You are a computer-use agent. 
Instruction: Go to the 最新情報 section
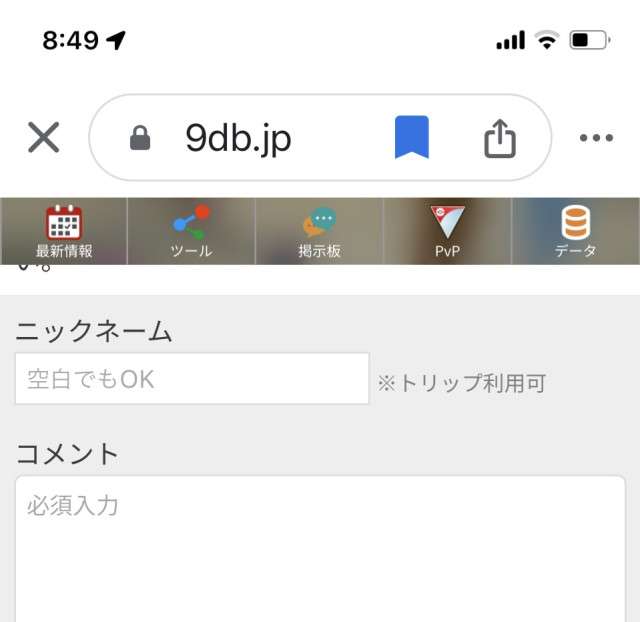click(x=64, y=231)
